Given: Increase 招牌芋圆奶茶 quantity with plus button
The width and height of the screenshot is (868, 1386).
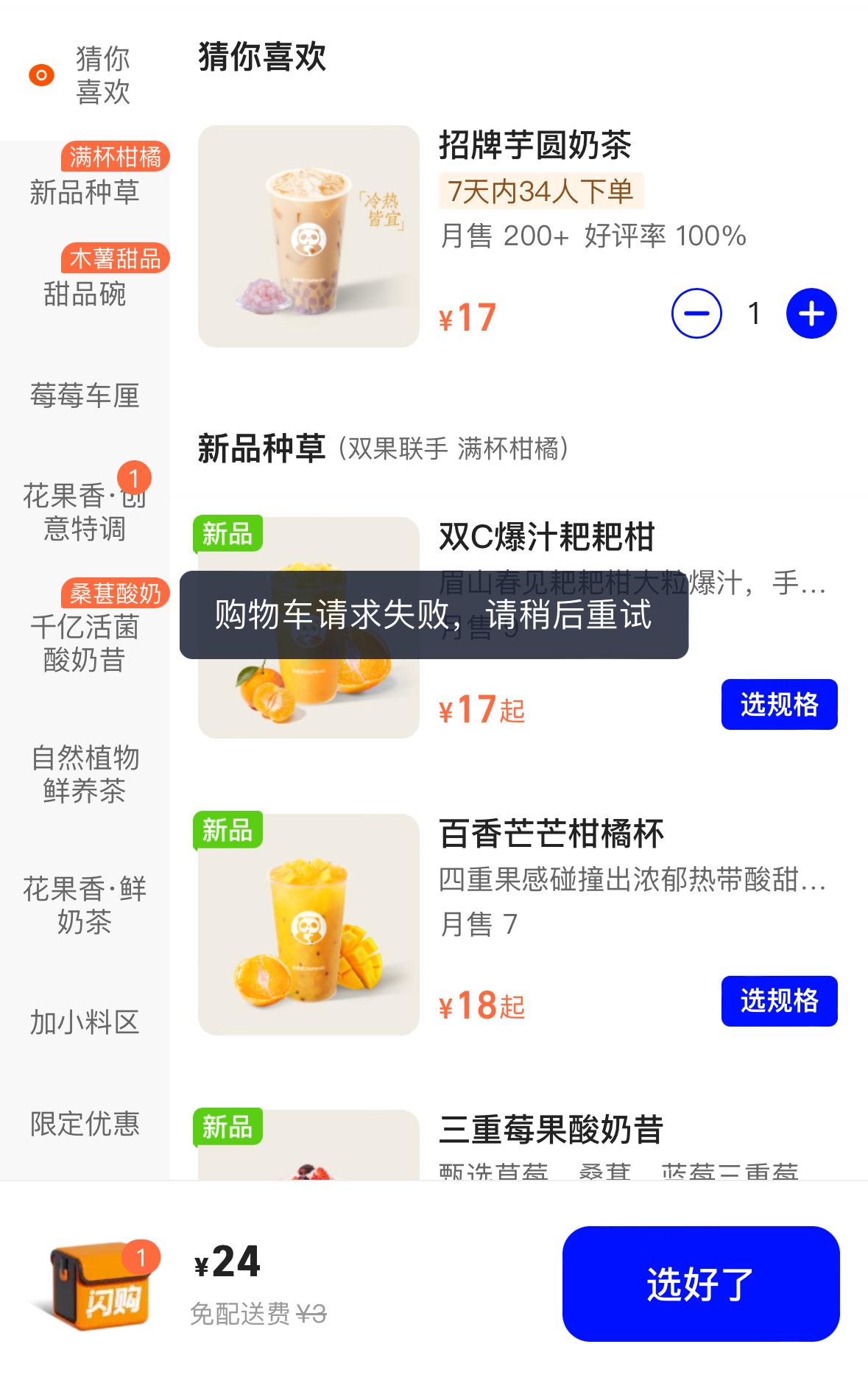Looking at the screenshot, I should tap(811, 314).
